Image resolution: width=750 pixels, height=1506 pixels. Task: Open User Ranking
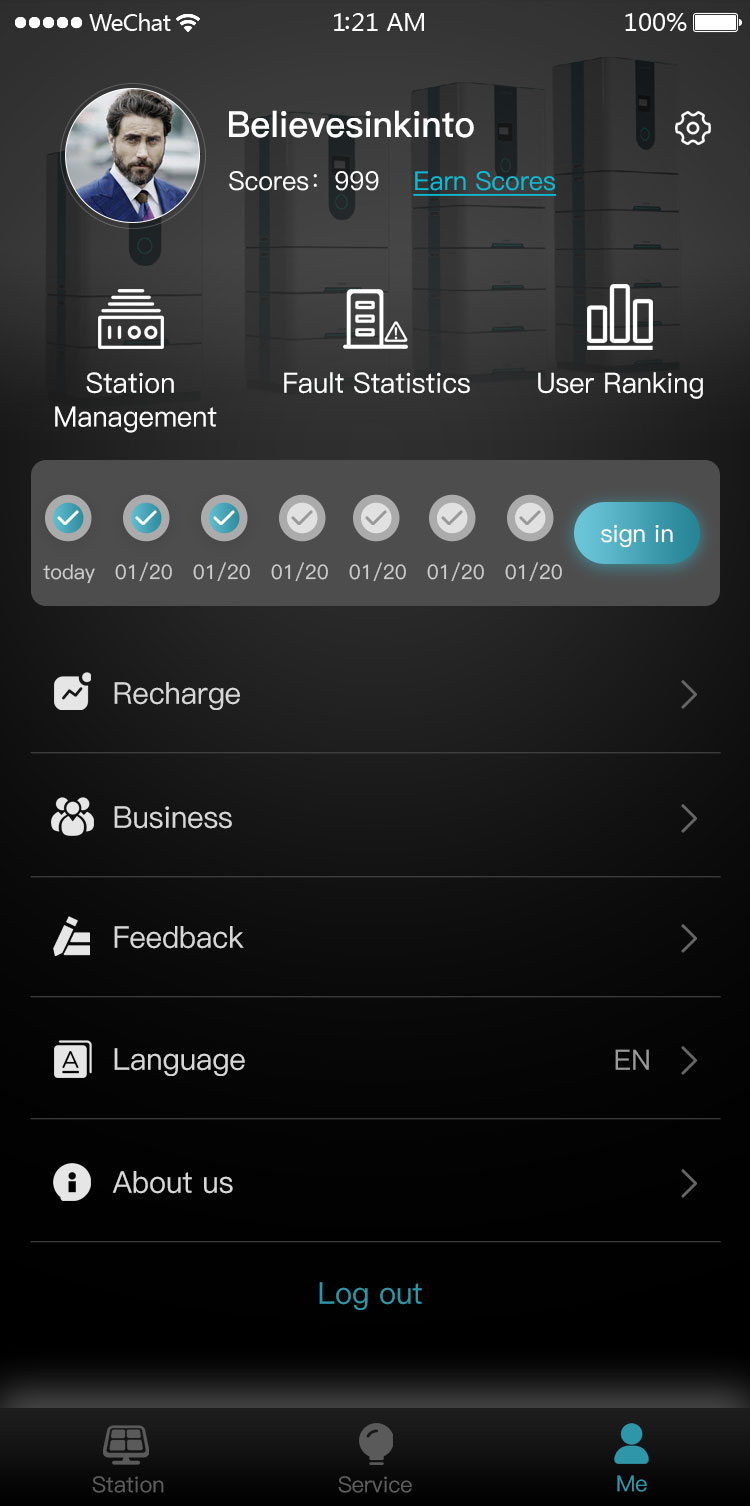(x=620, y=342)
